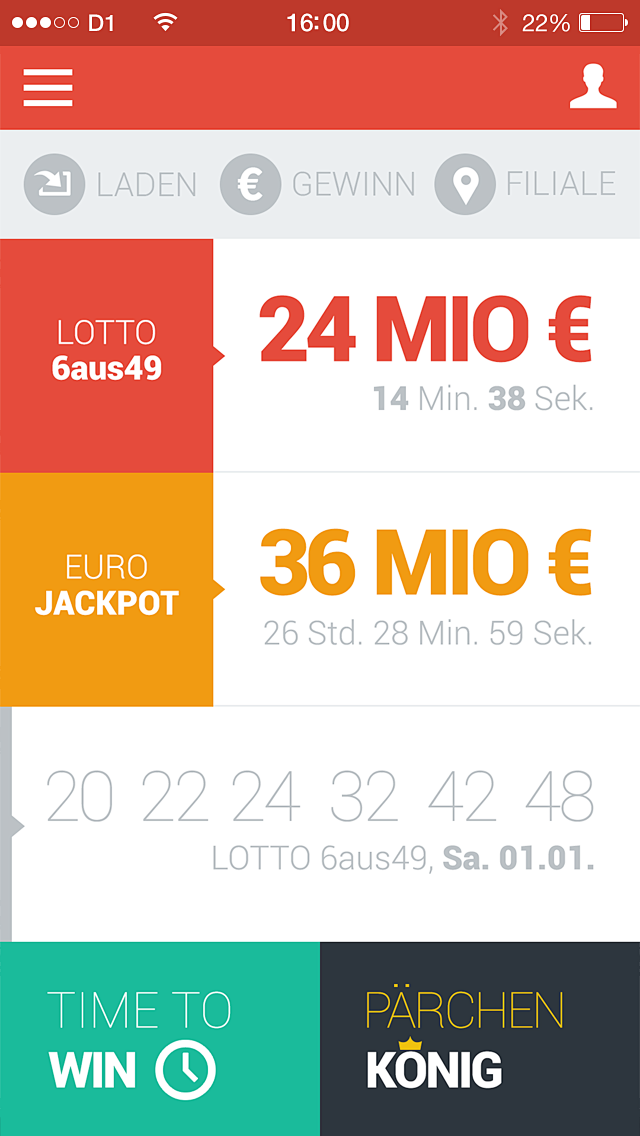
Task: Open the Time to Win tile
Action: click(159, 1039)
